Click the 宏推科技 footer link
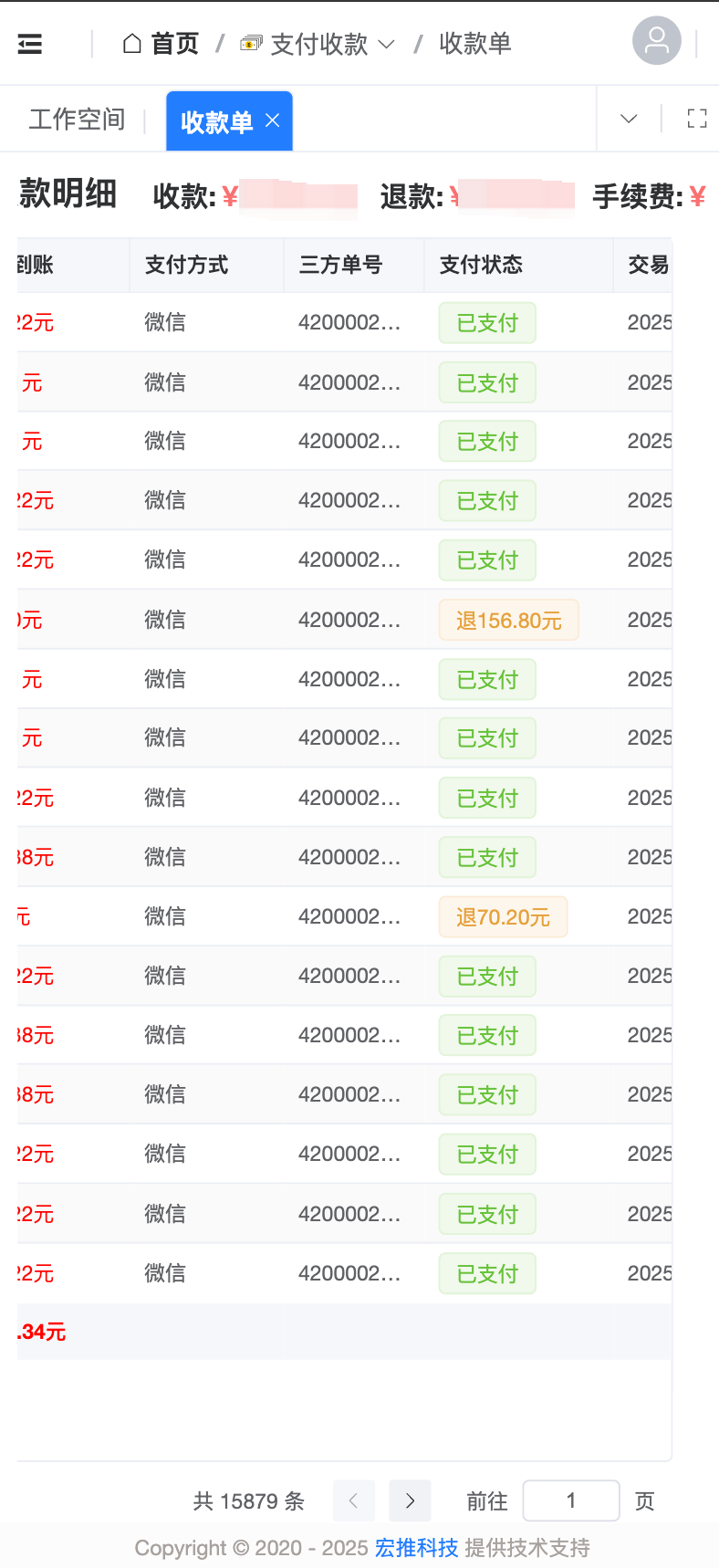 point(415,1548)
